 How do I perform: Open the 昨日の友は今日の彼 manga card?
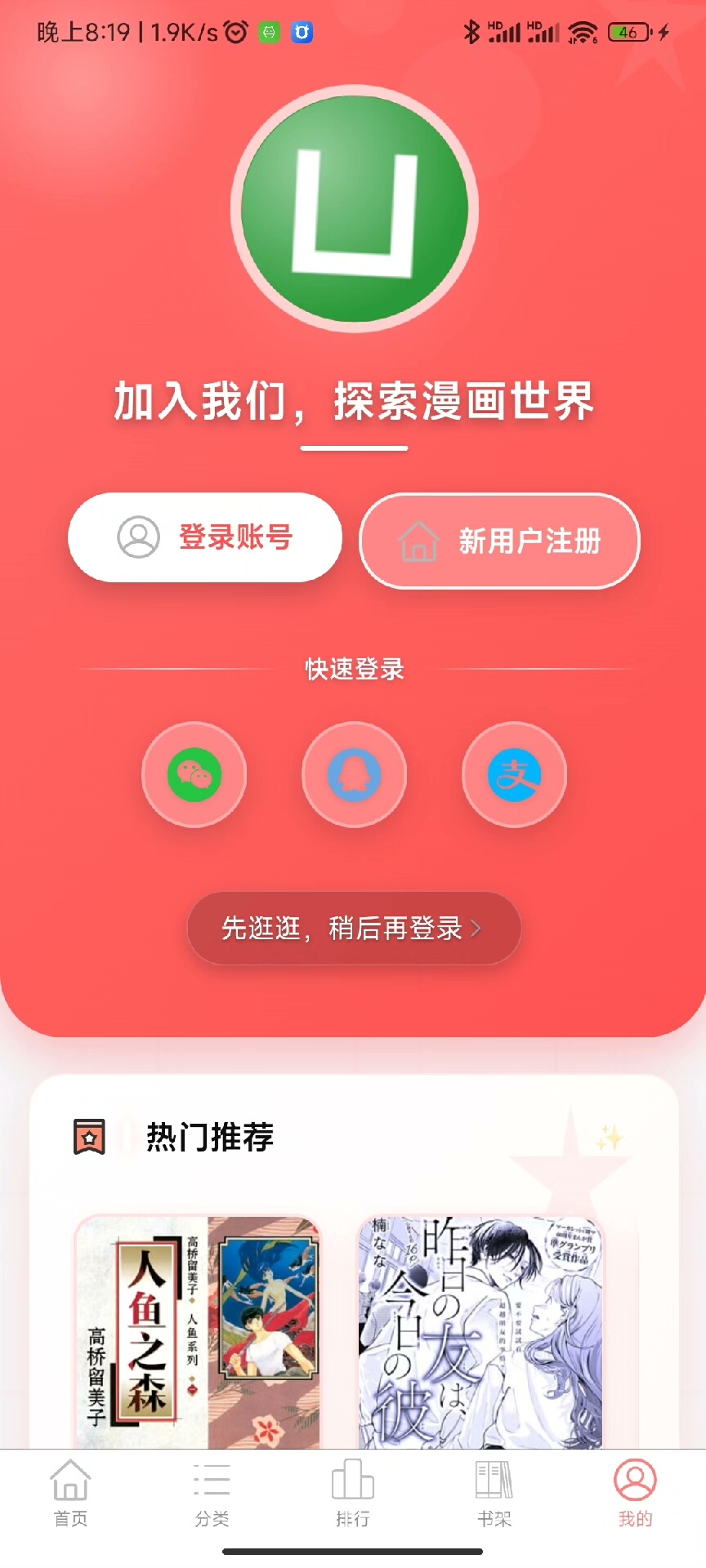pyautogui.click(x=480, y=1331)
